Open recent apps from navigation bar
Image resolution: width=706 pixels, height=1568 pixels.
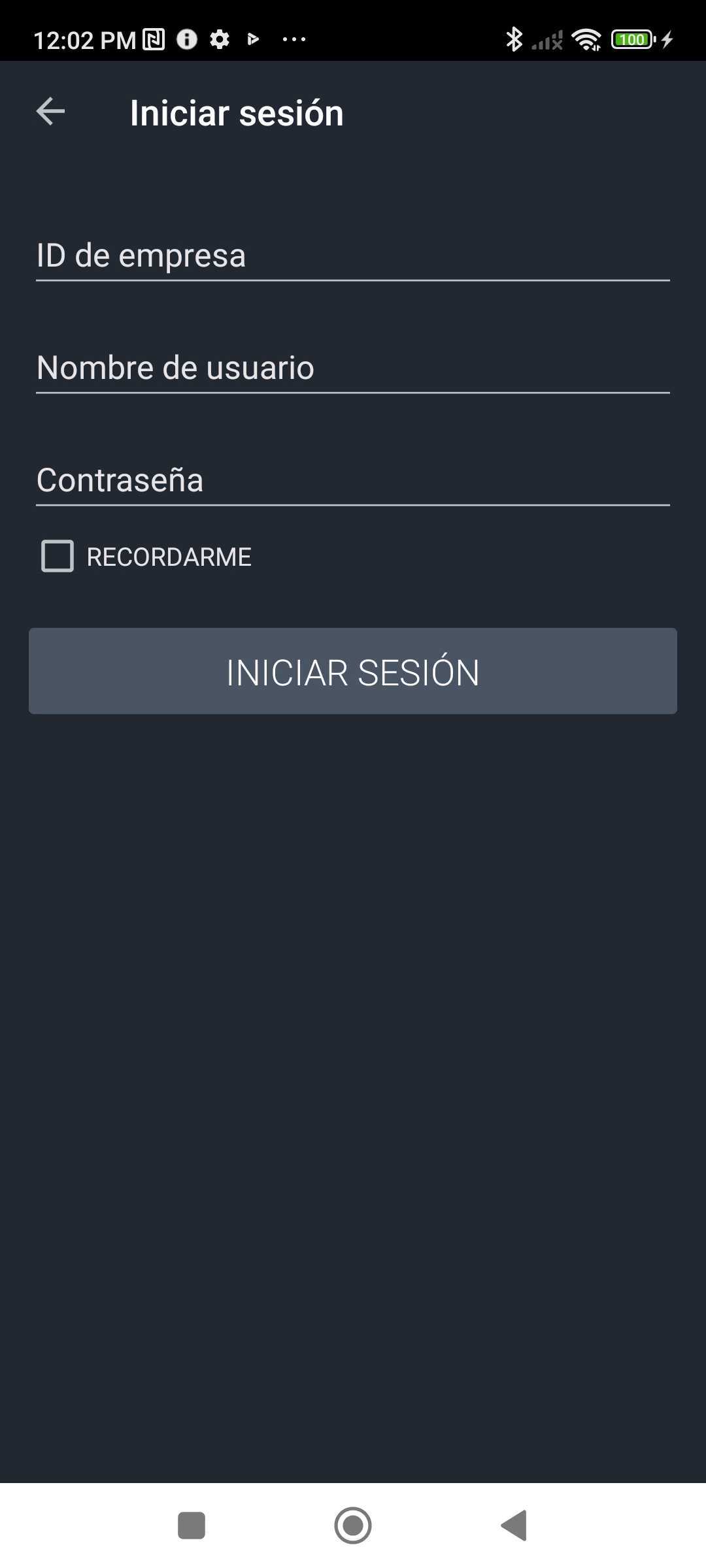pos(192,1526)
